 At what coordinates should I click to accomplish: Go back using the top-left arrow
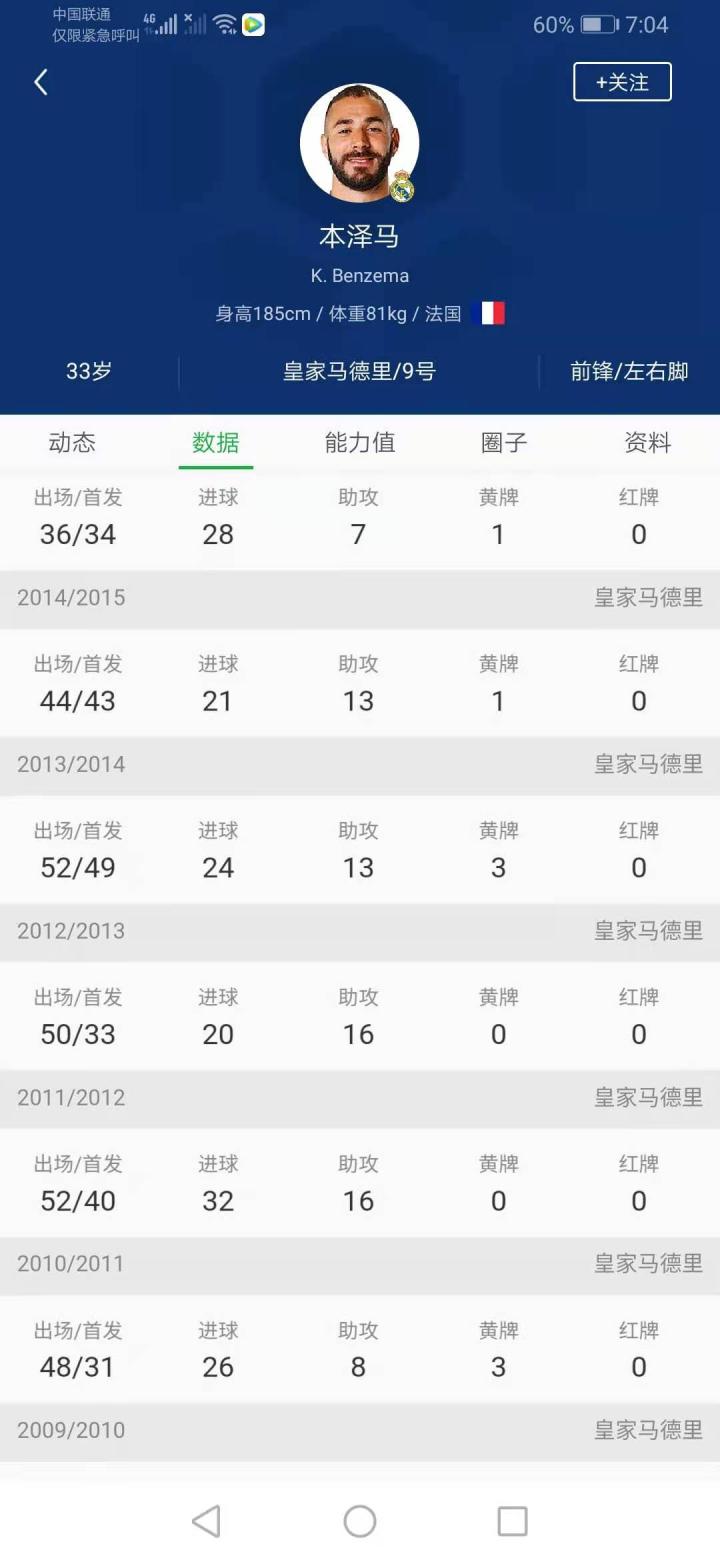pos(41,82)
